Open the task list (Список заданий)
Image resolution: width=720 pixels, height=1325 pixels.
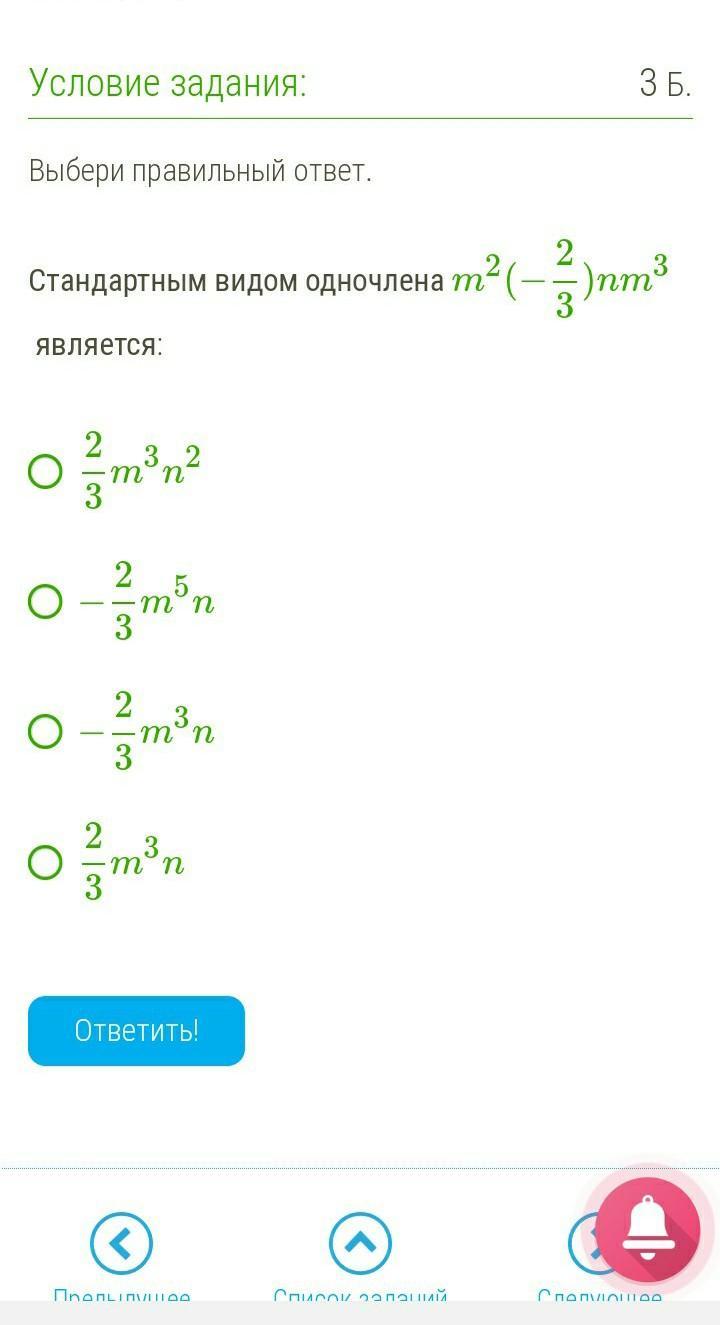tap(360, 1244)
